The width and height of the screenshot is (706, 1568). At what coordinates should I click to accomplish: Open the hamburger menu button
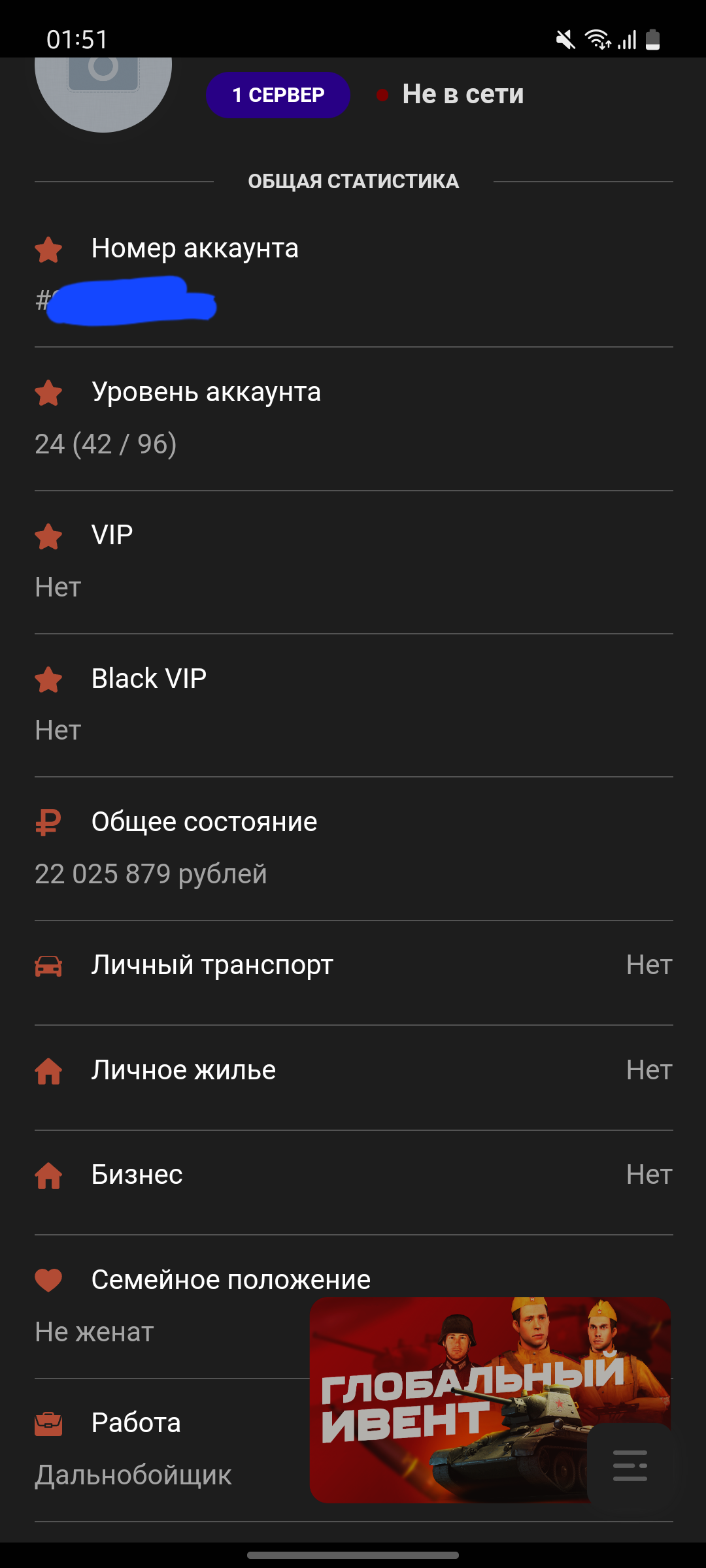pos(630,1465)
